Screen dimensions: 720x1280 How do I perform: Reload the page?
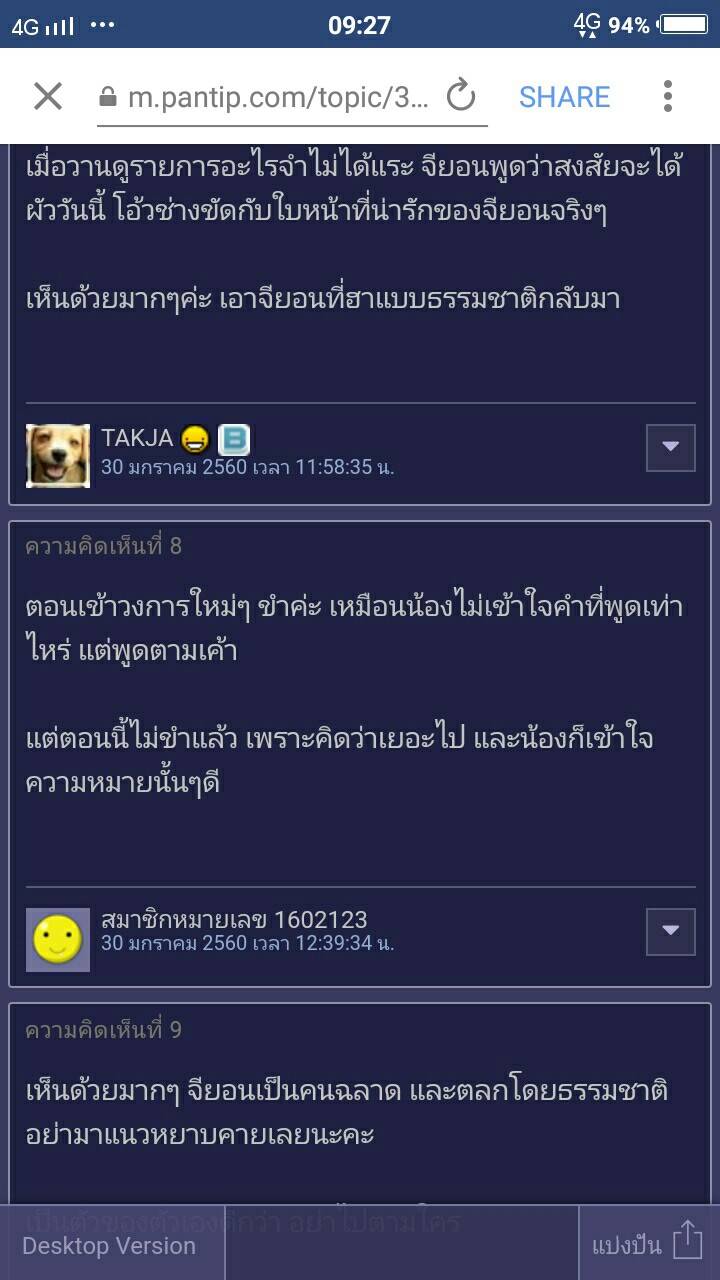tap(461, 97)
